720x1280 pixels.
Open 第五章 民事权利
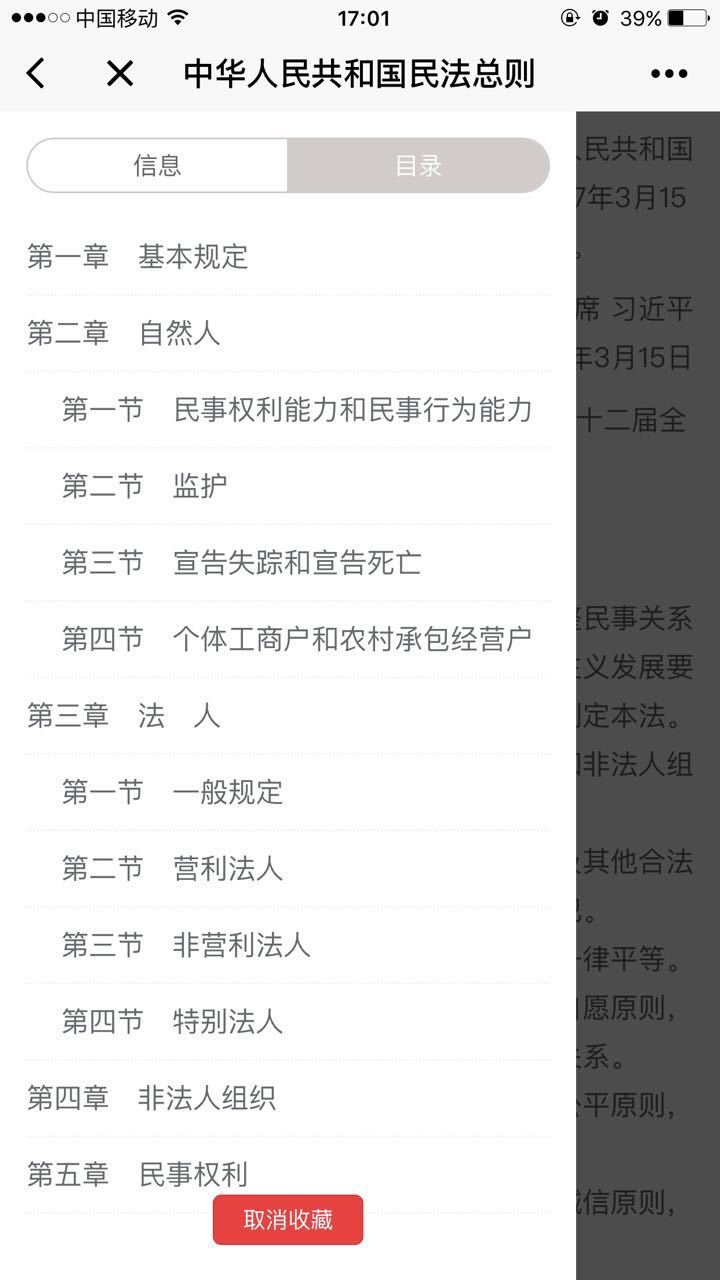coord(137,1174)
